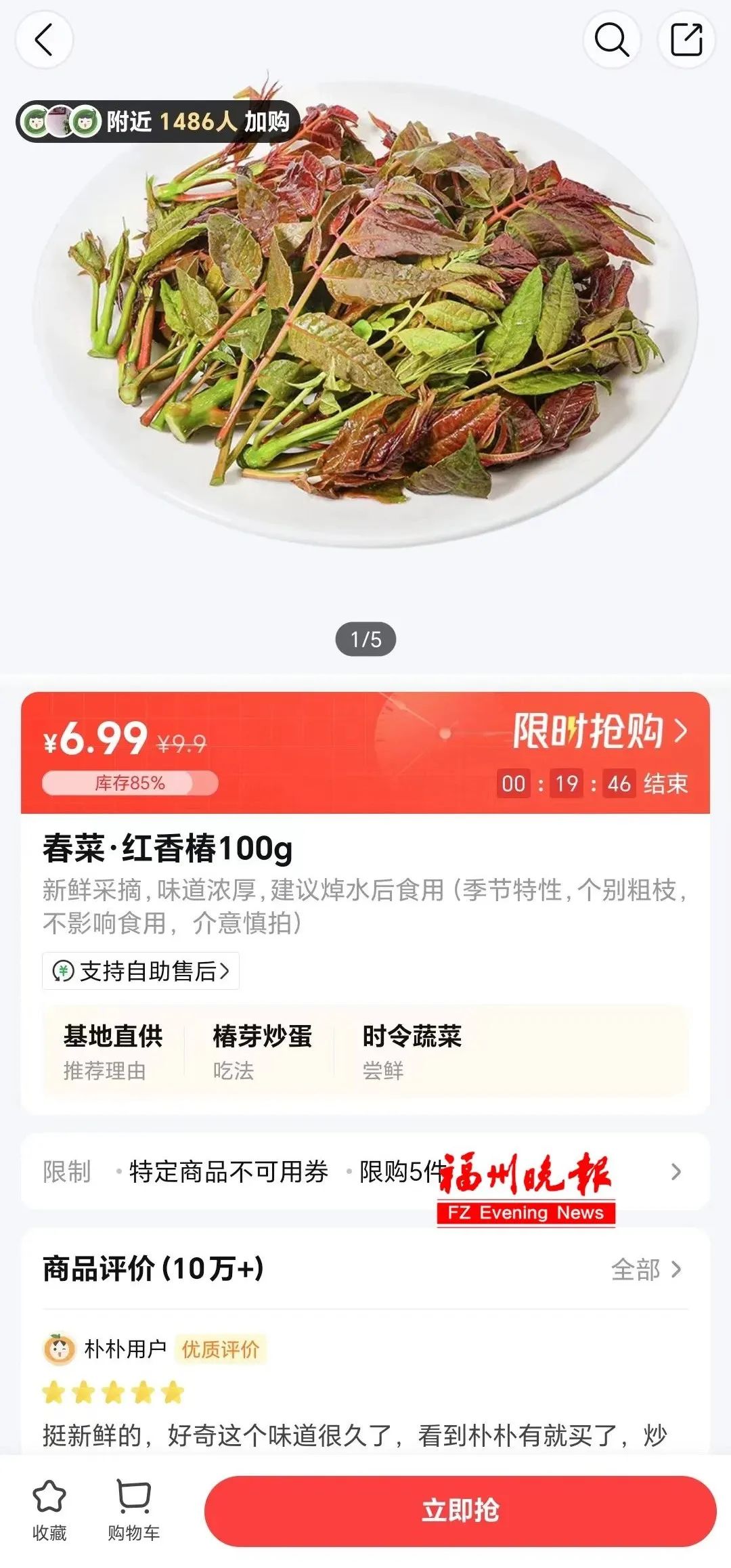Share this 红香椿 product
731x1568 pixels.
686,40
